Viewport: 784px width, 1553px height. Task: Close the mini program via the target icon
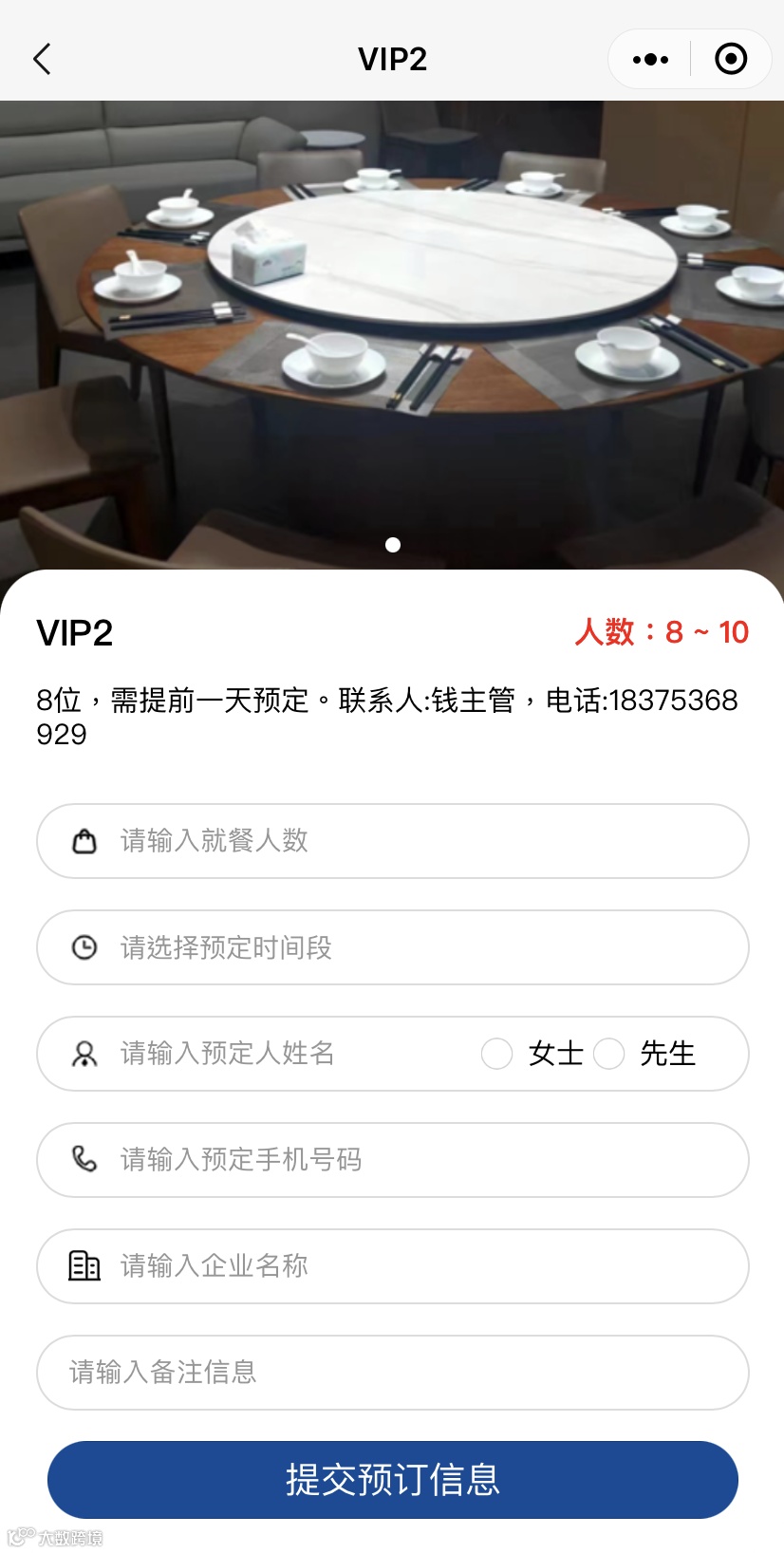[730, 59]
